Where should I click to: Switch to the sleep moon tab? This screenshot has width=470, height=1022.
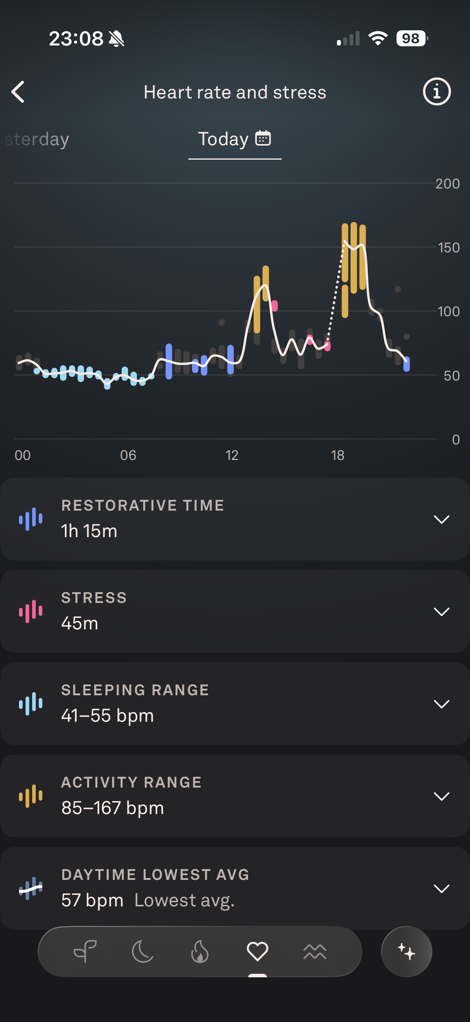click(142, 953)
